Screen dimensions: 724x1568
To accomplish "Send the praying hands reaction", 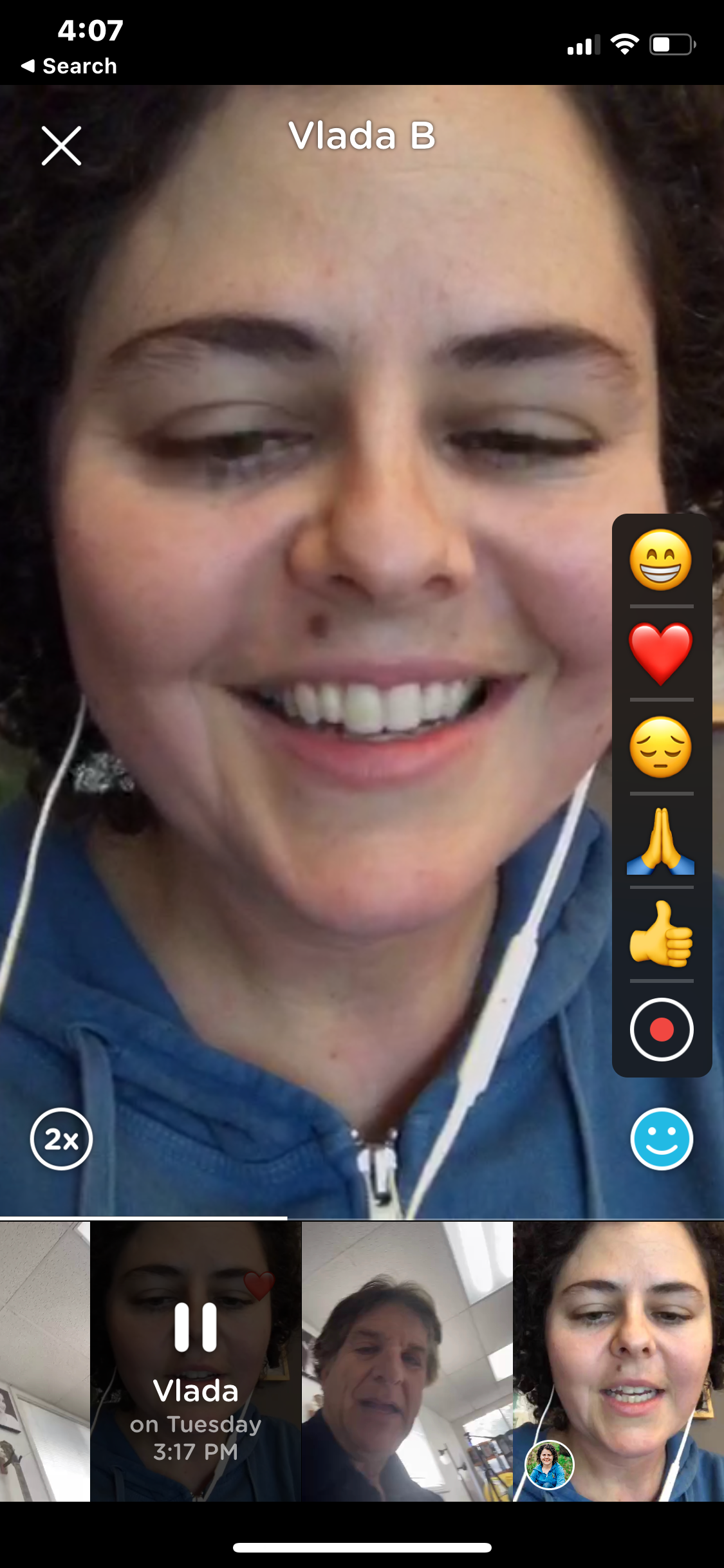I will [x=661, y=841].
